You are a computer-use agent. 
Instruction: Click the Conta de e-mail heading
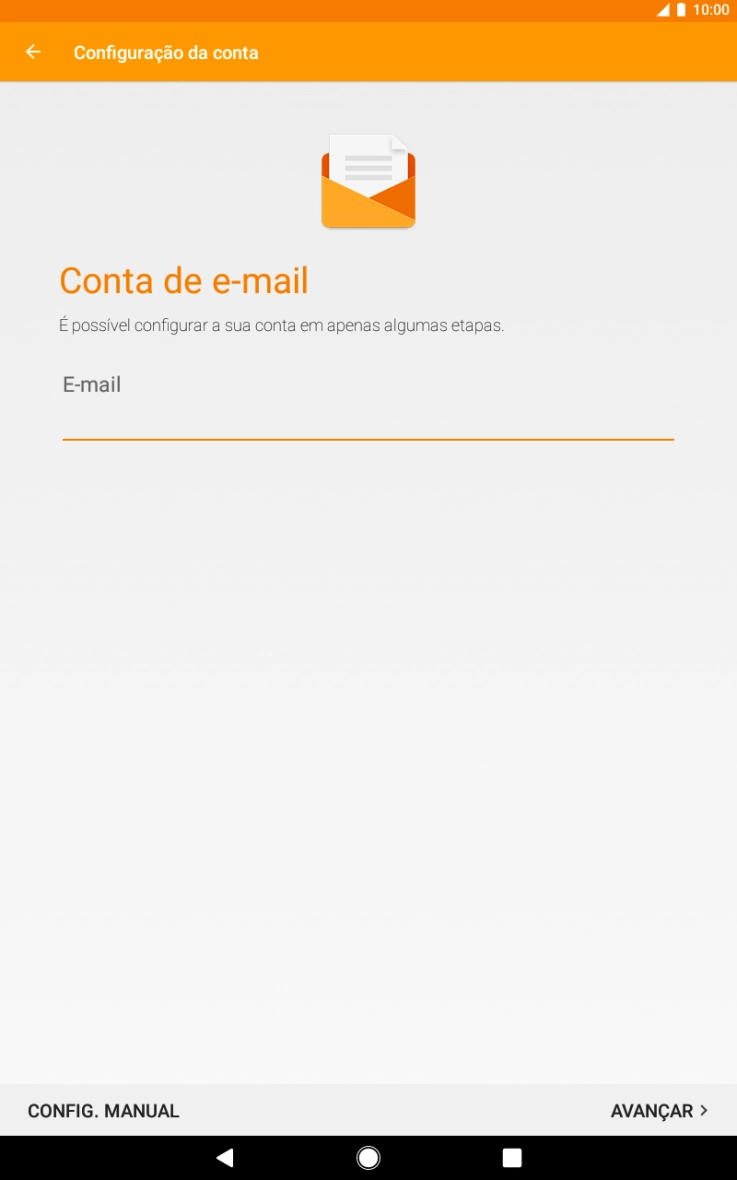click(183, 281)
